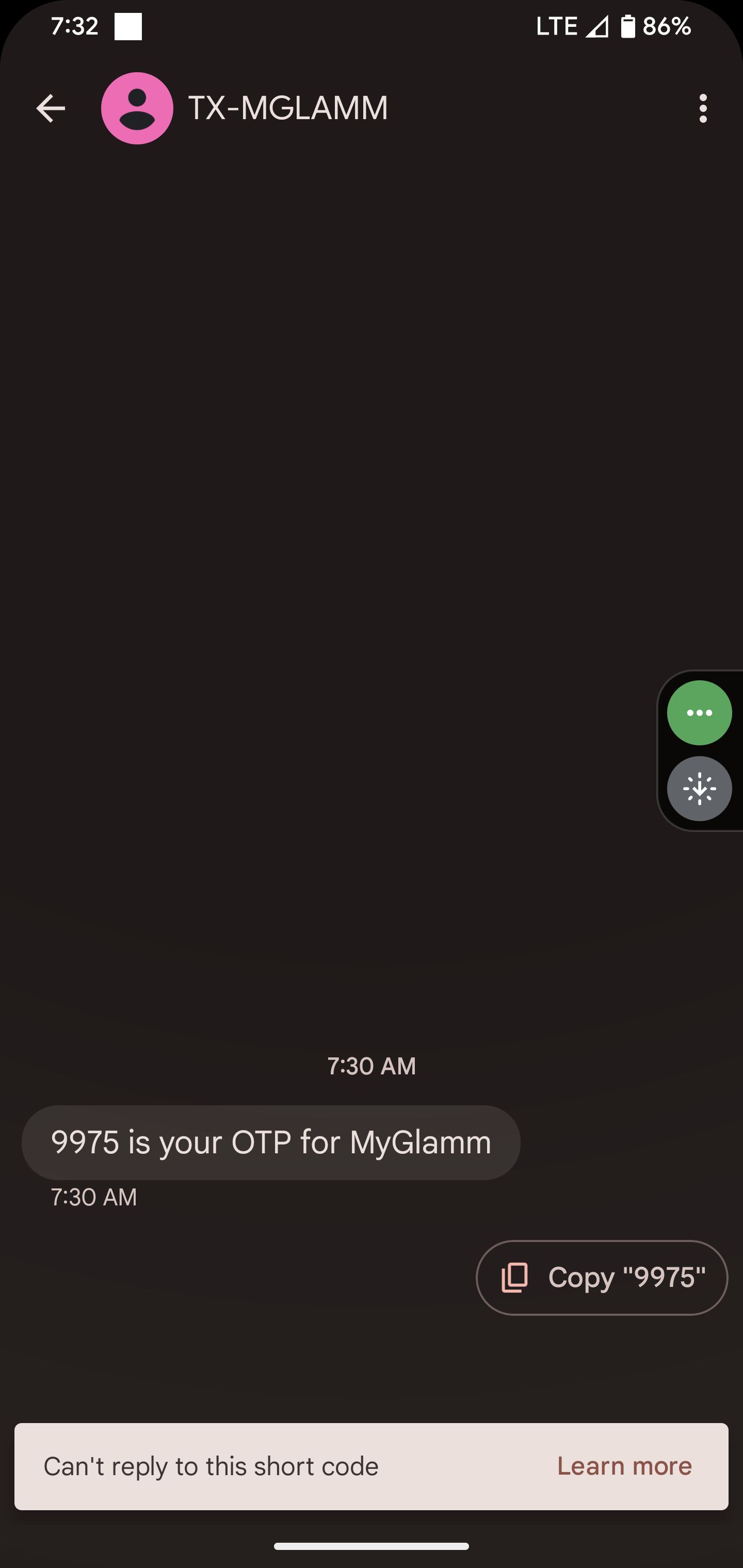Open the TX-MGLAMM contact avatar

pyautogui.click(x=137, y=109)
